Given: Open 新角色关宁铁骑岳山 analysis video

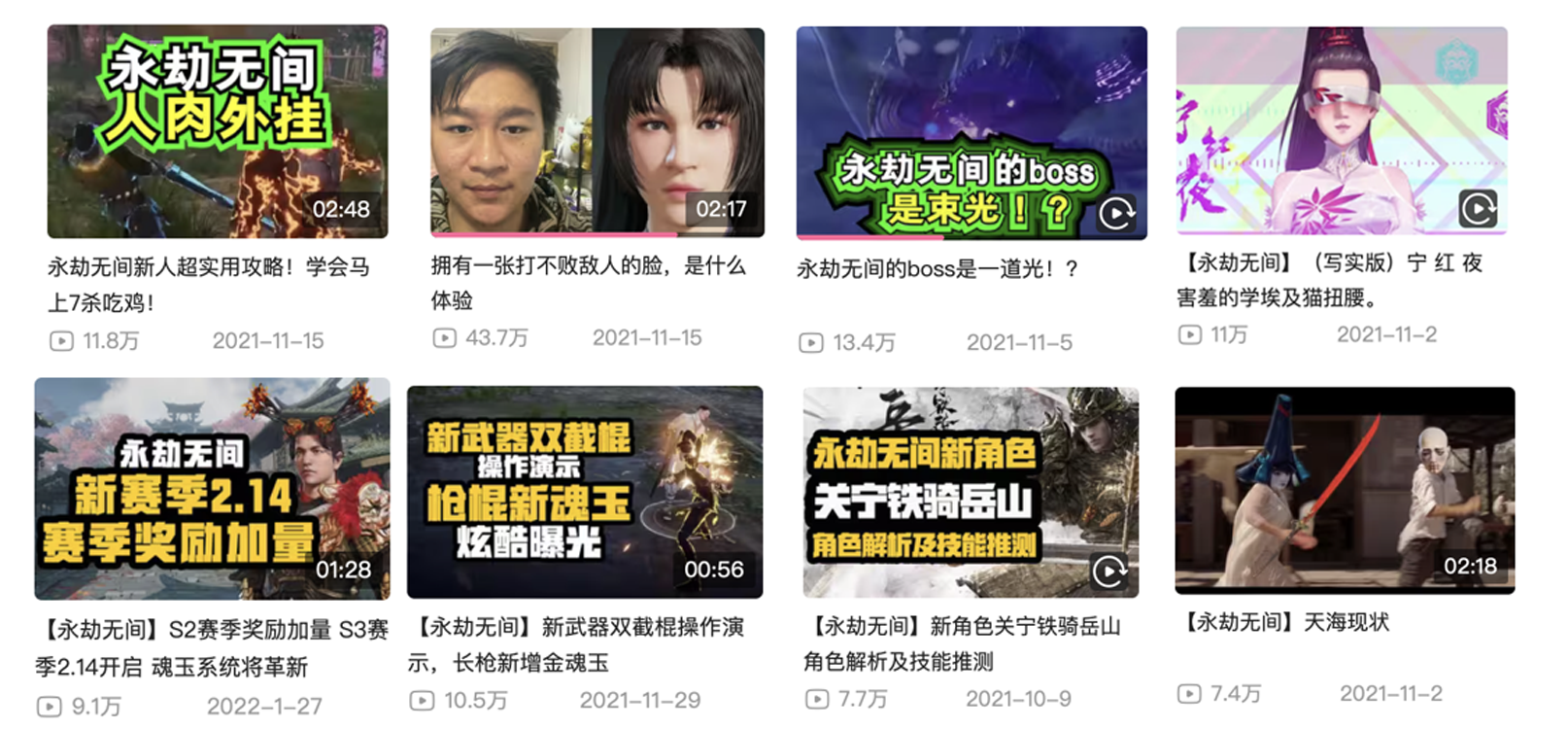Looking at the screenshot, I should click(970, 492).
